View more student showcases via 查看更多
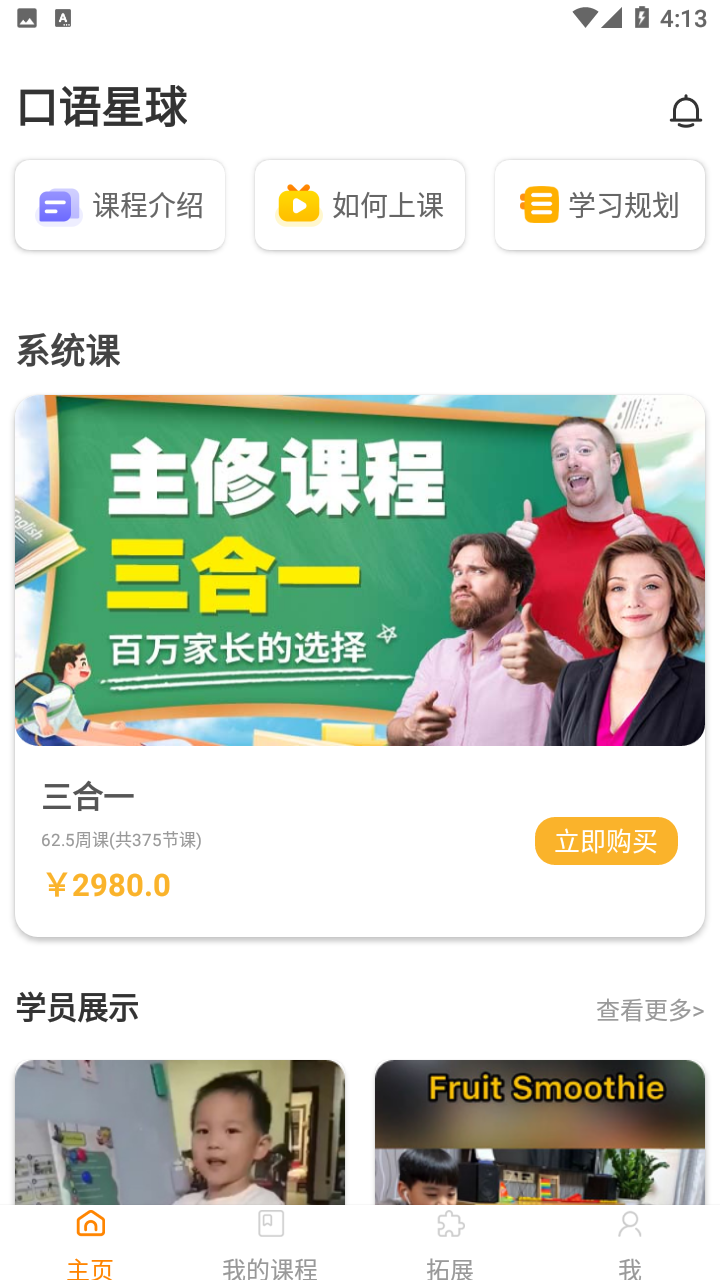The width and height of the screenshot is (720, 1280). coord(650,1010)
